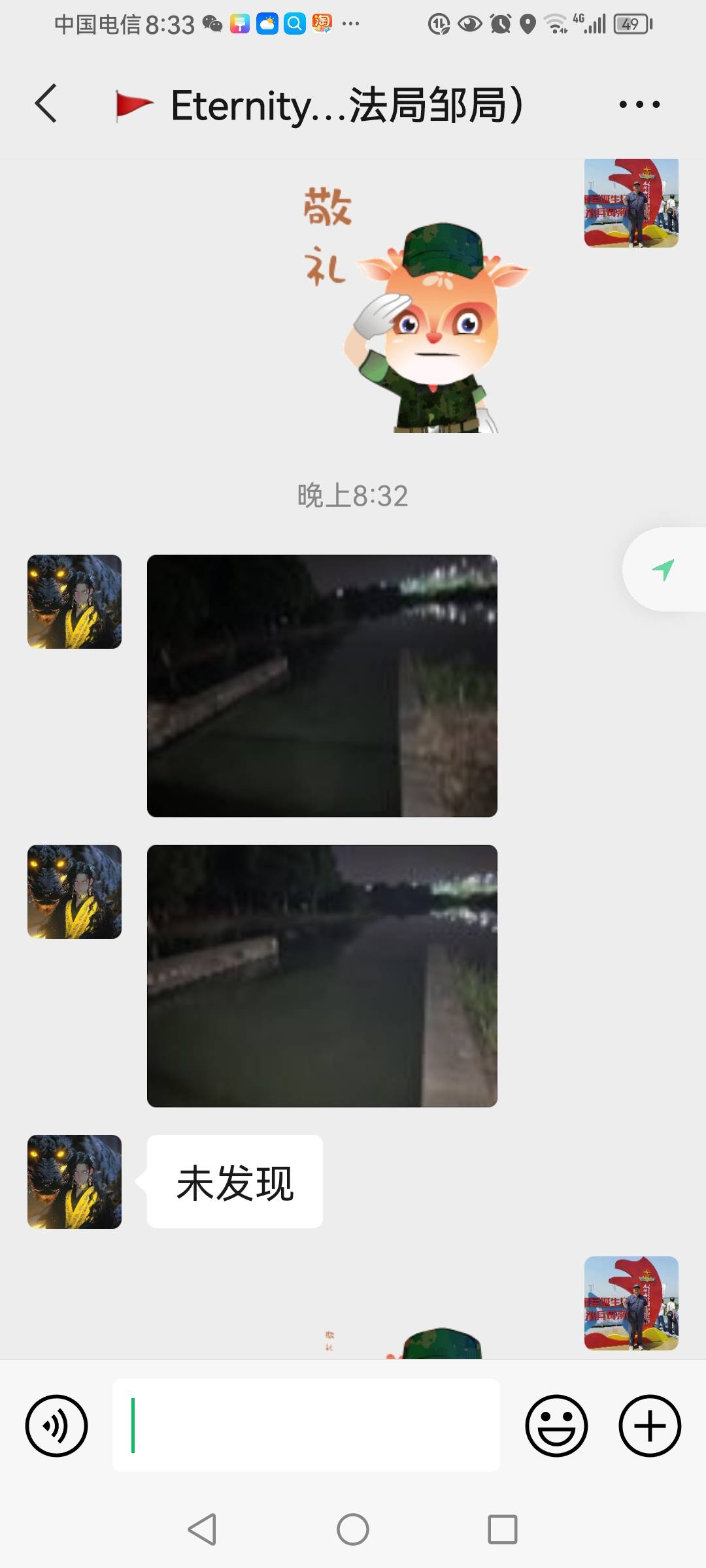Tap the floating green arrow button
This screenshot has width=706, height=1568.
coord(664,569)
